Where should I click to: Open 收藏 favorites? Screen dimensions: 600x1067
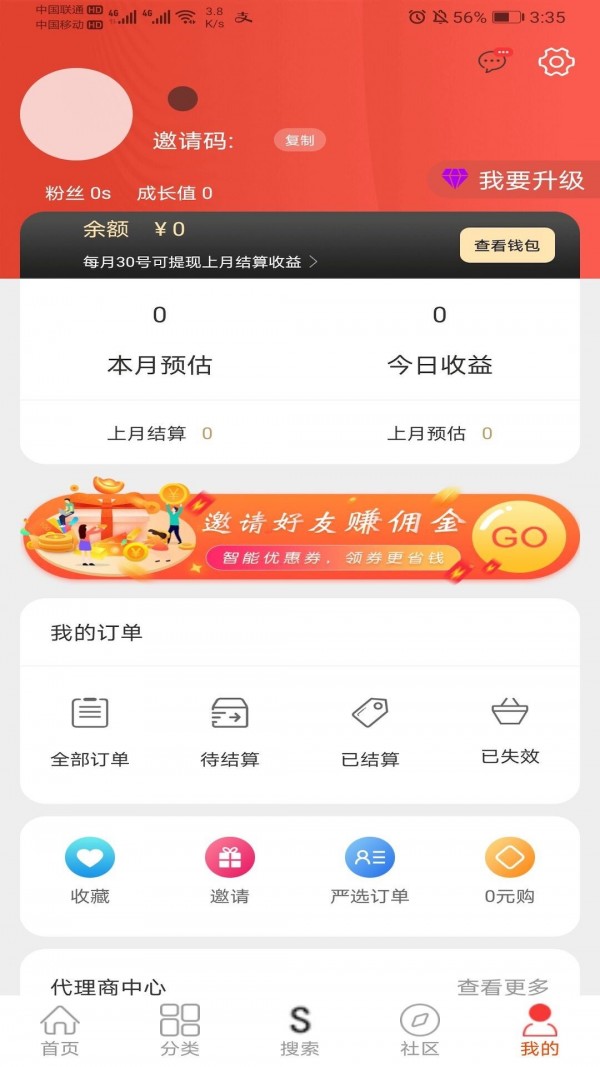click(x=90, y=872)
